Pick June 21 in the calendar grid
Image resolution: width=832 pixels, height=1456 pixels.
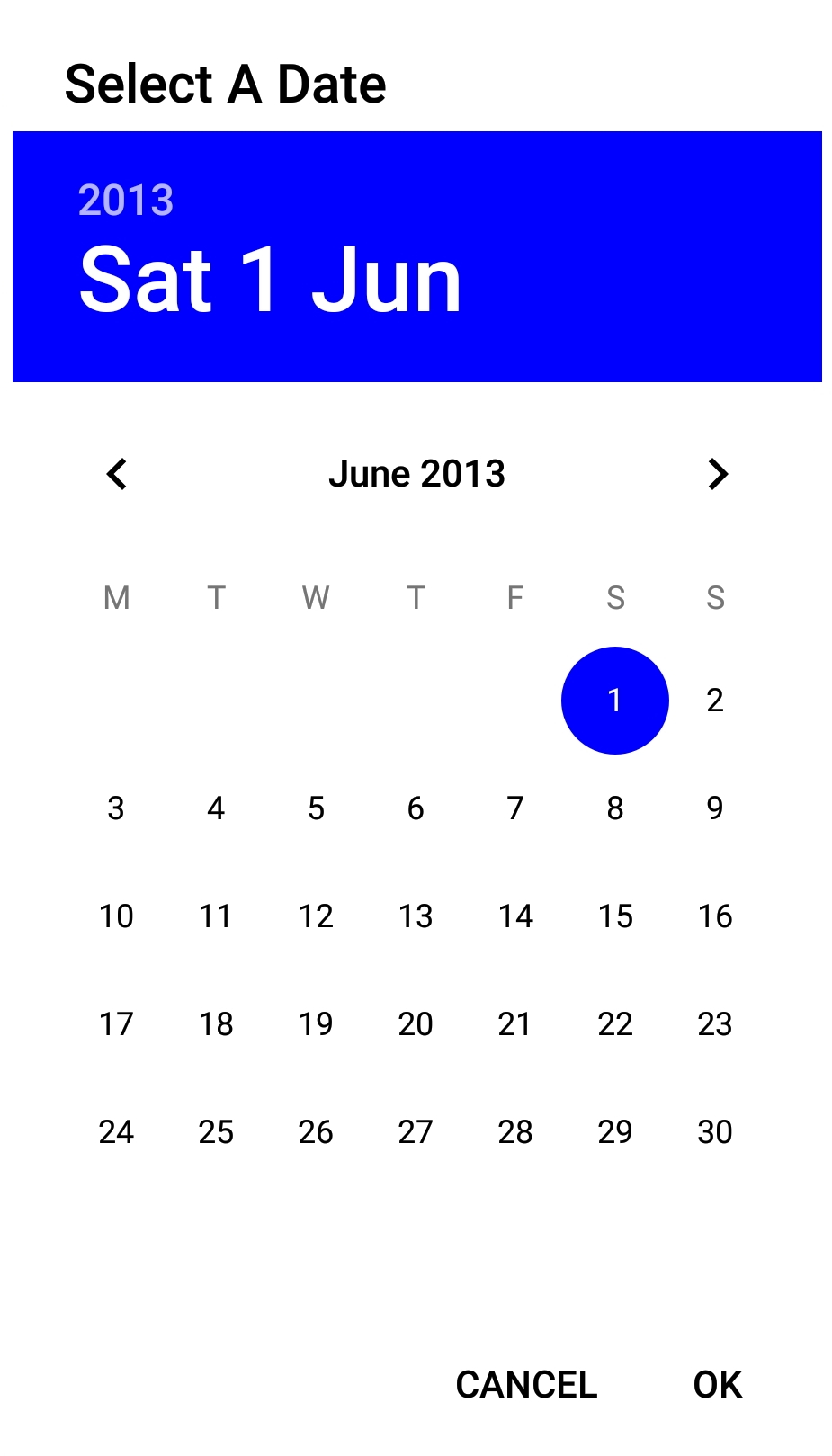pyautogui.click(x=515, y=1024)
